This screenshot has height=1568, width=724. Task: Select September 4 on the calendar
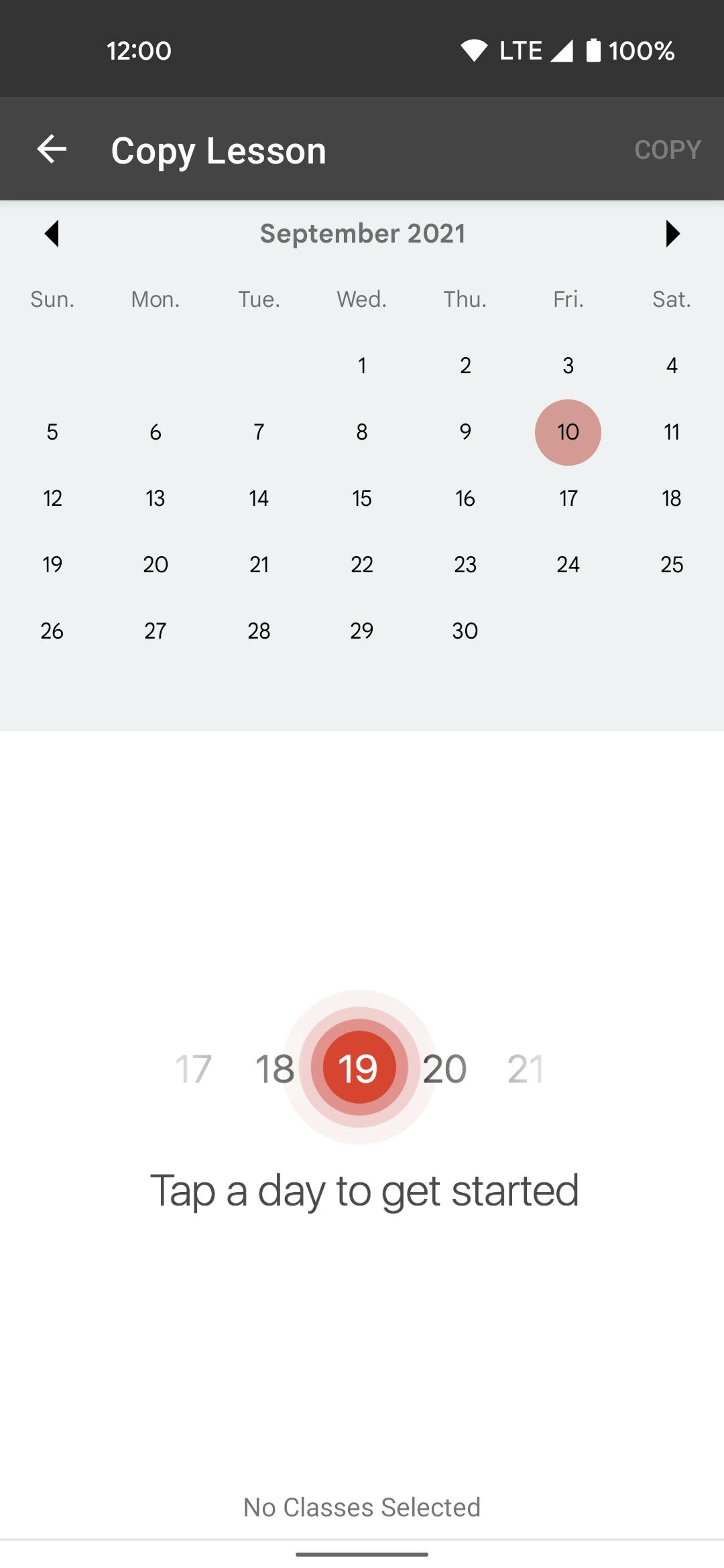[x=672, y=366]
